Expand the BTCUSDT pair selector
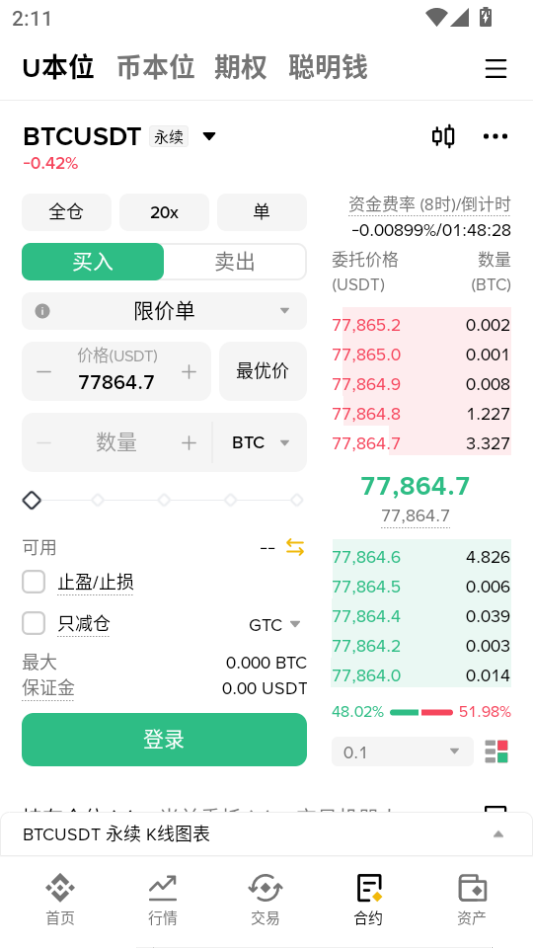This screenshot has height=948, width=533. point(208,137)
